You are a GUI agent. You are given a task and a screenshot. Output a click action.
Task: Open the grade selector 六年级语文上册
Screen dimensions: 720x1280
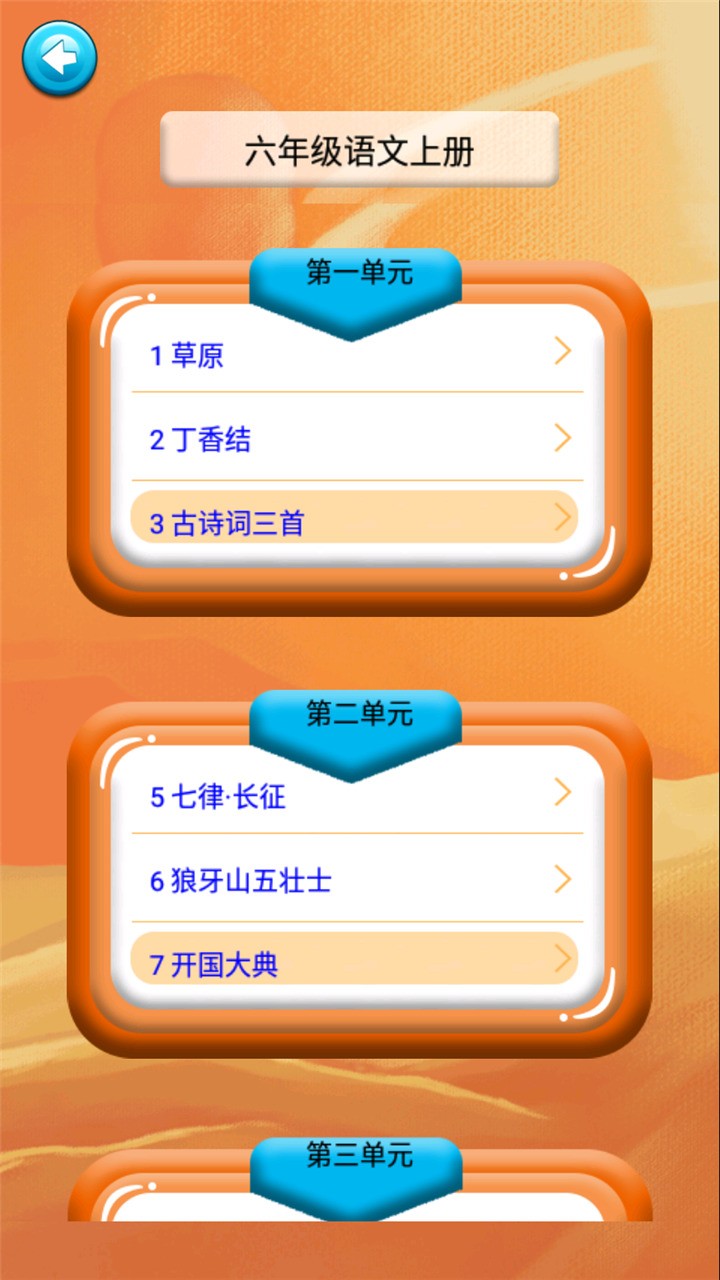(x=359, y=151)
